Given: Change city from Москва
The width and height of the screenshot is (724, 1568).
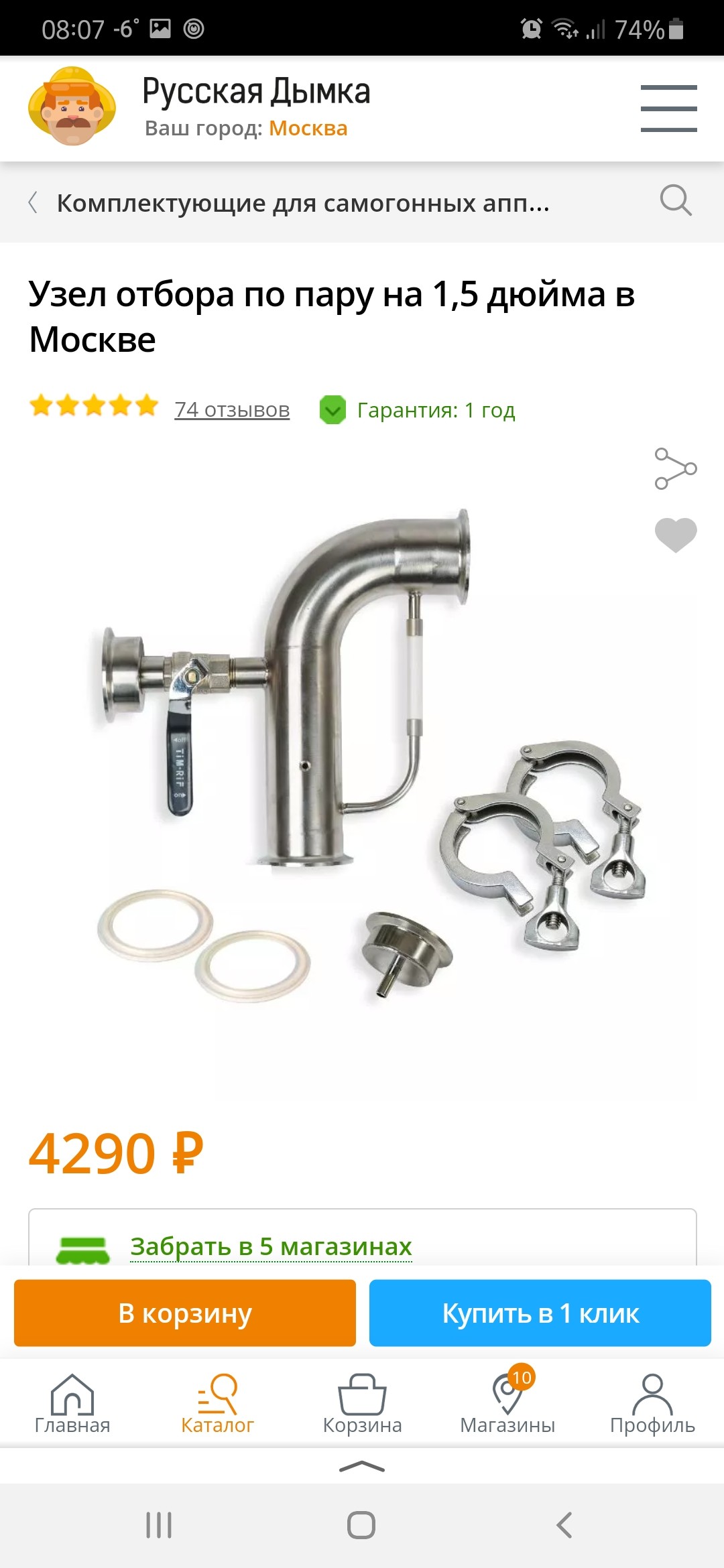Looking at the screenshot, I should pyautogui.click(x=308, y=128).
